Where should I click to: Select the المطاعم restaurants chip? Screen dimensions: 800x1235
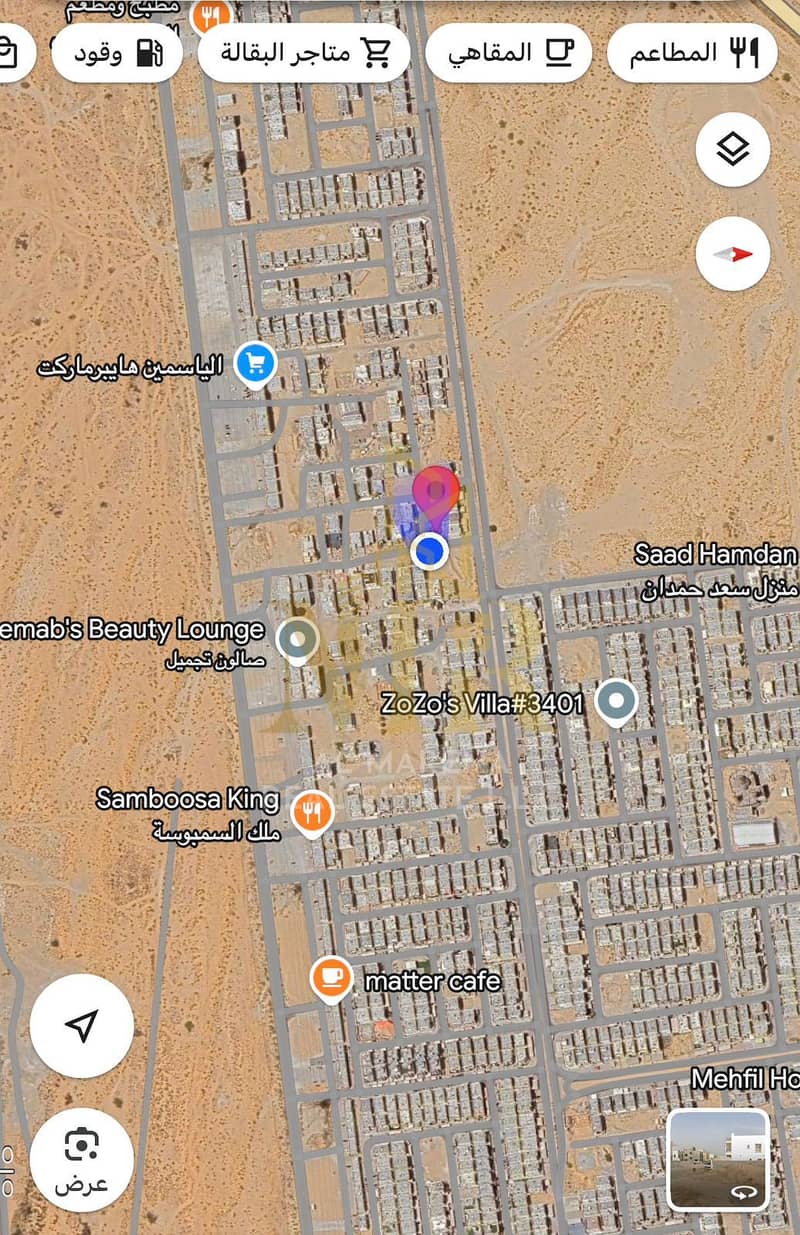coord(692,53)
